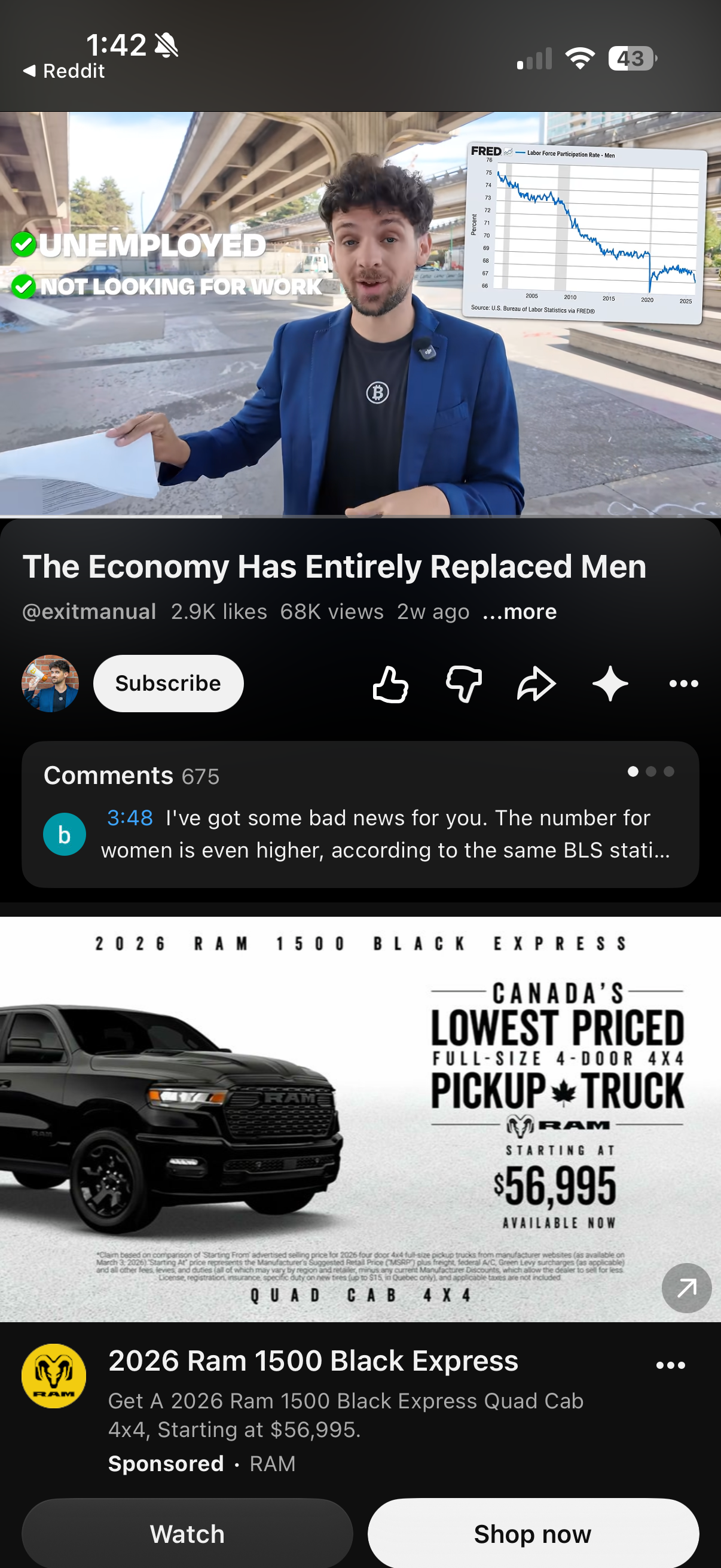
Task: Expand the description with ...more
Action: (519, 611)
